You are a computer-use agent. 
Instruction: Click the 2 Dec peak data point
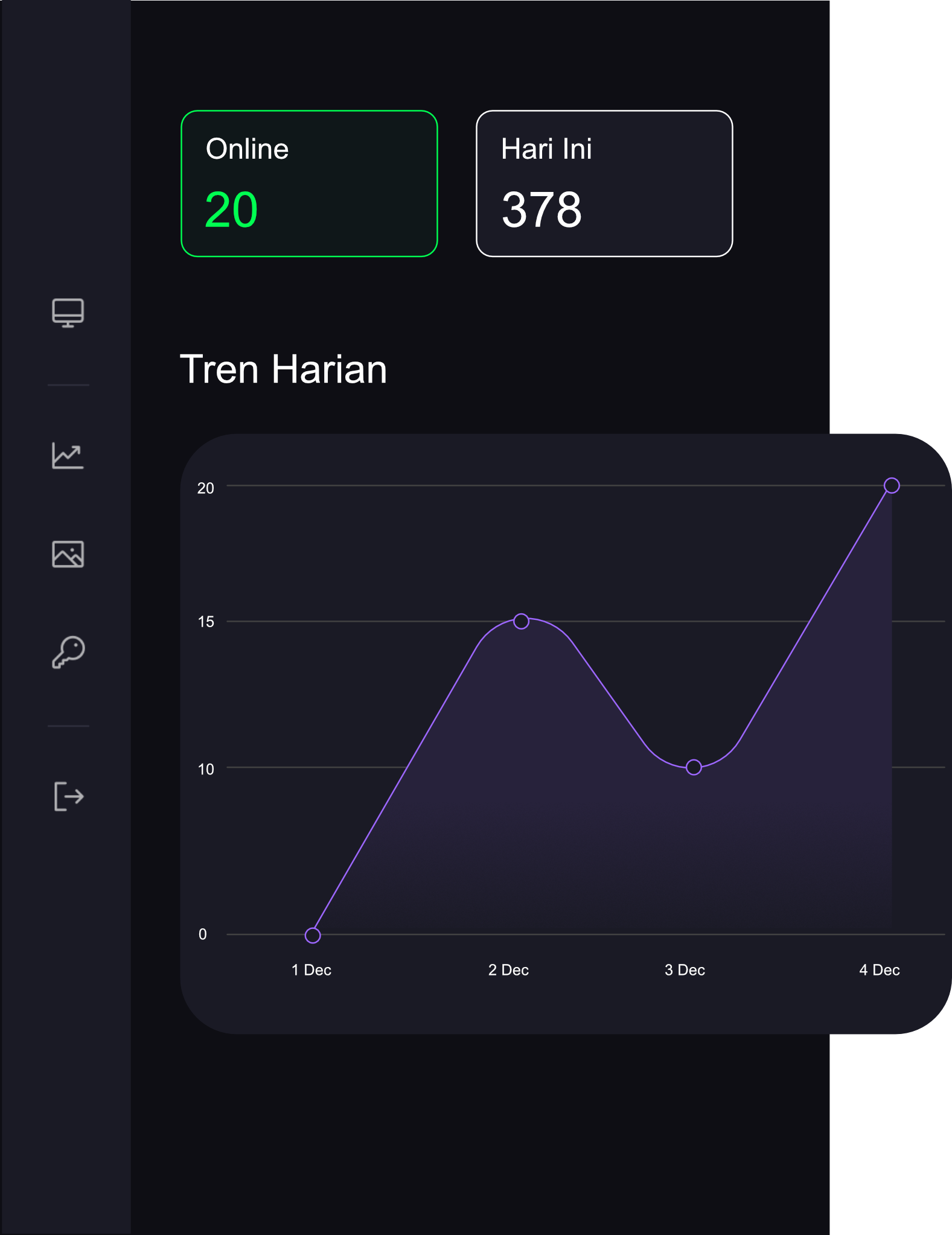tap(520, 620)
